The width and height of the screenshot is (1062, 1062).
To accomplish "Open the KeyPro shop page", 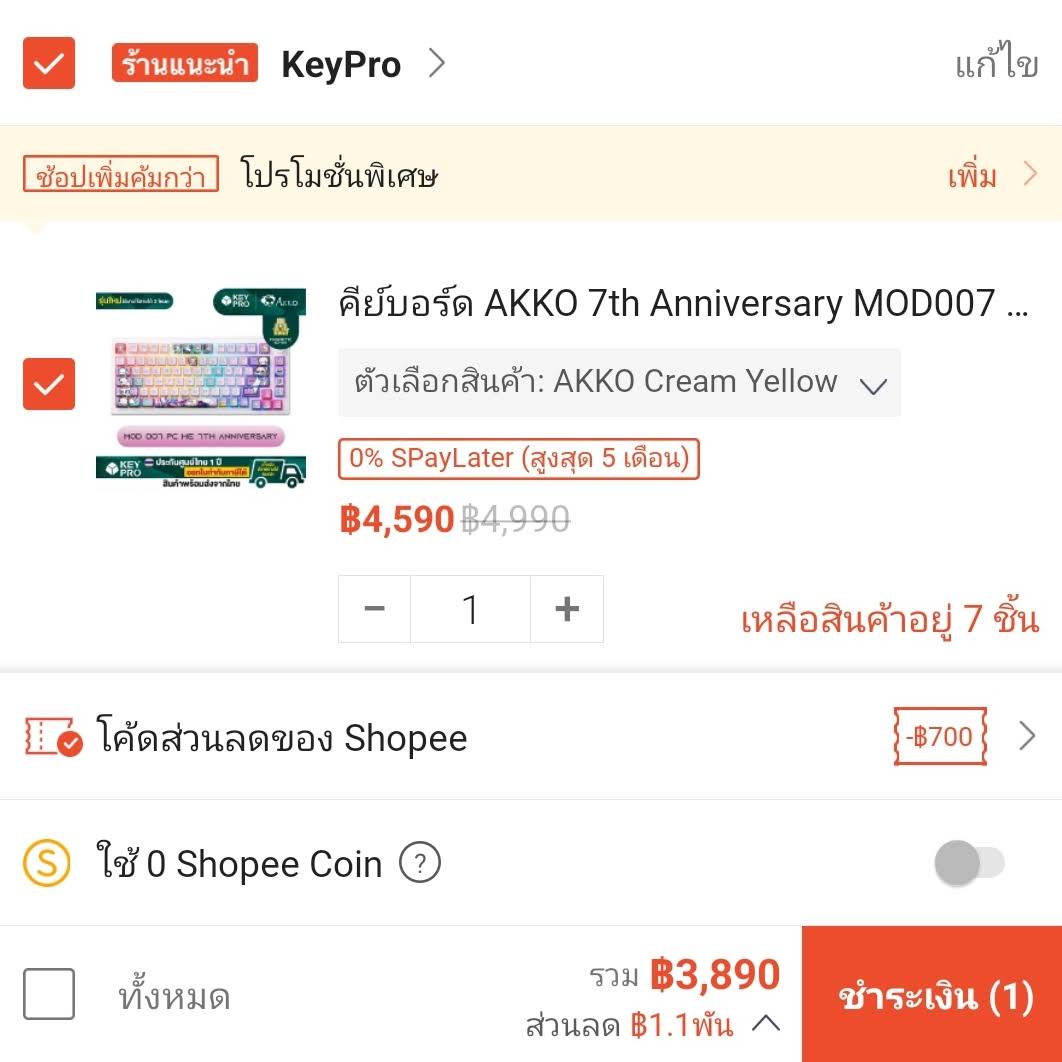I will tap(342, 65).
